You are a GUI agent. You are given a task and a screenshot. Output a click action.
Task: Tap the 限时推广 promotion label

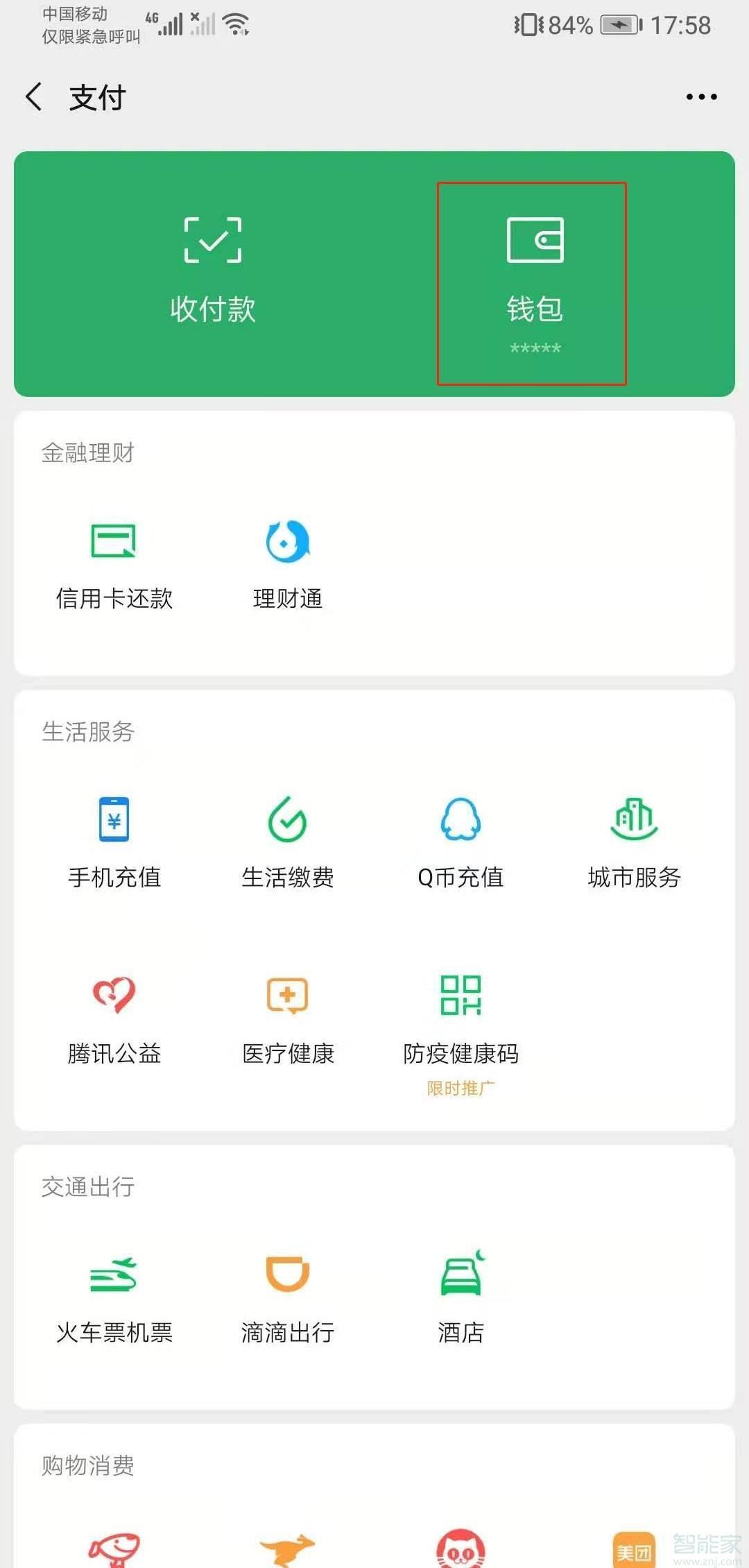tap(460, 1086)
